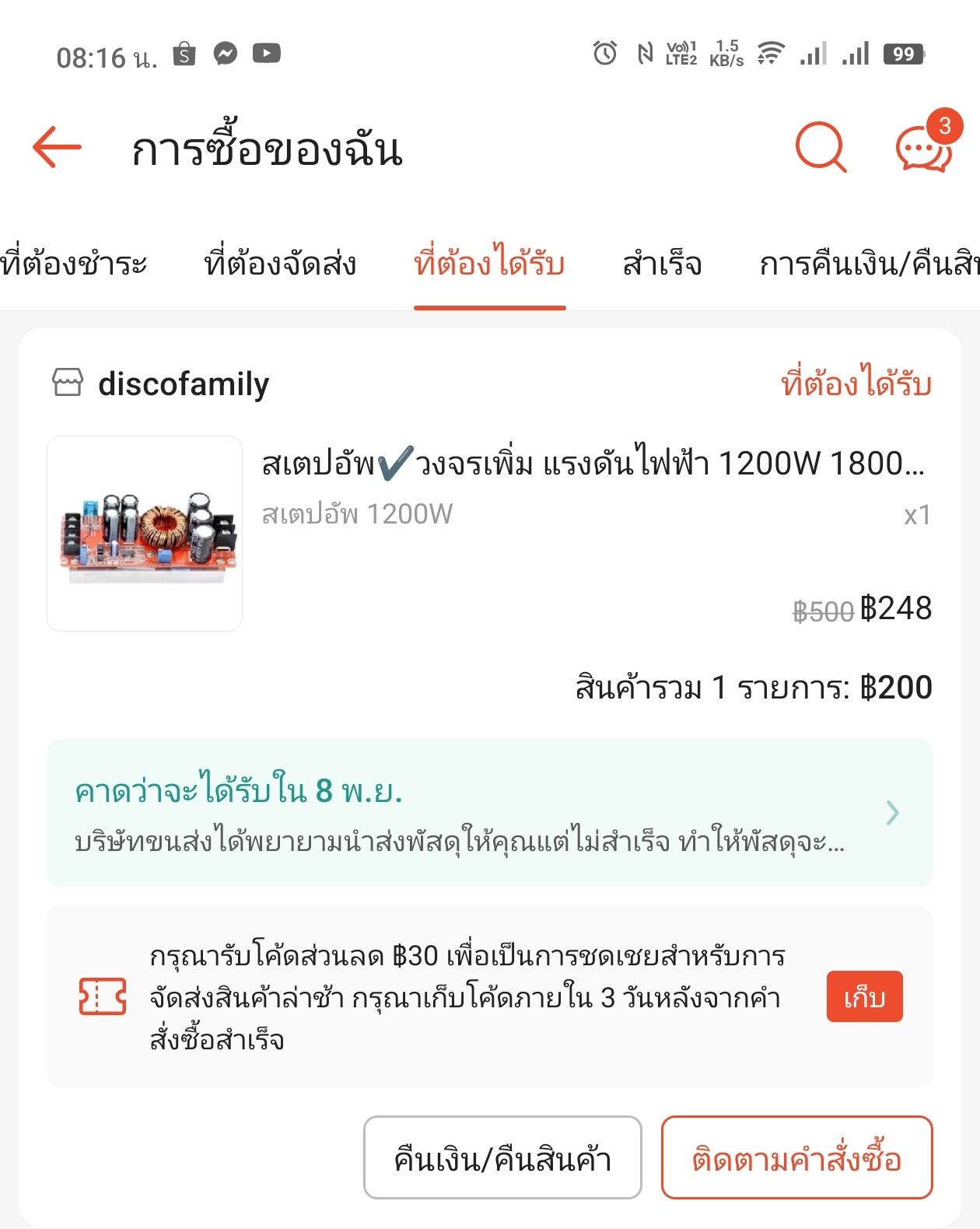Screen dimensions: 980x1229
Task: Tap the คืนเงิน/คืนสินค้า button
Action: 502,1157
